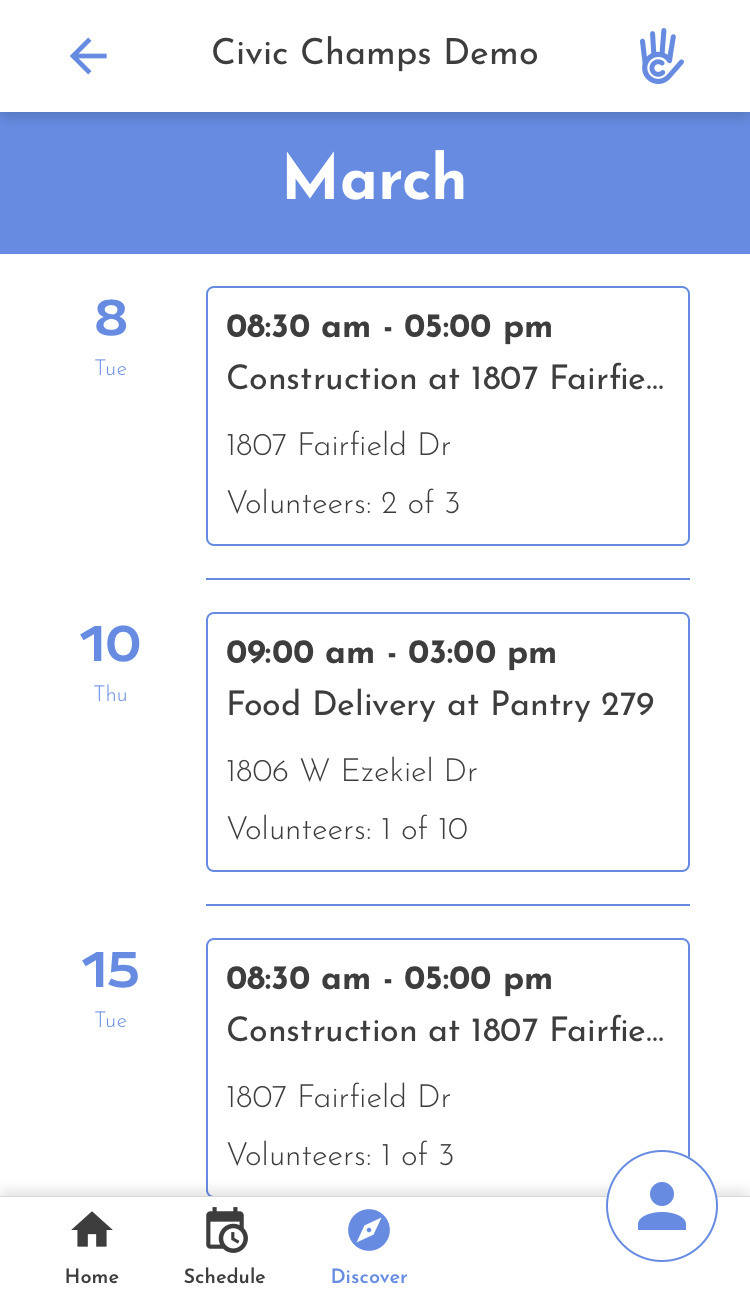This screenshot has height=1294, width=750.
Task: Open the floating profile button
Action: 662,1206
